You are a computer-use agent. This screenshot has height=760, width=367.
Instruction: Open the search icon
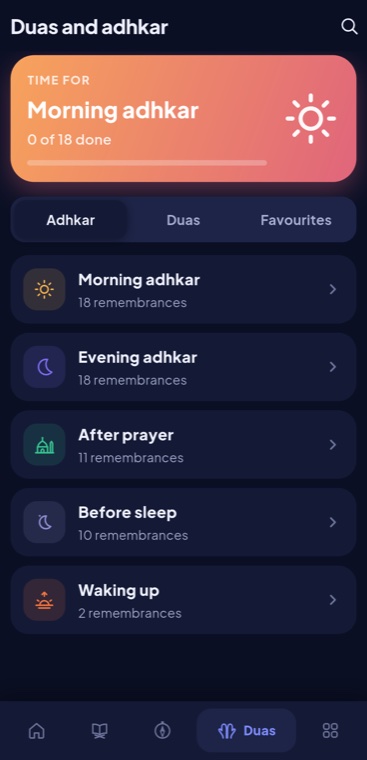(349, 27)
